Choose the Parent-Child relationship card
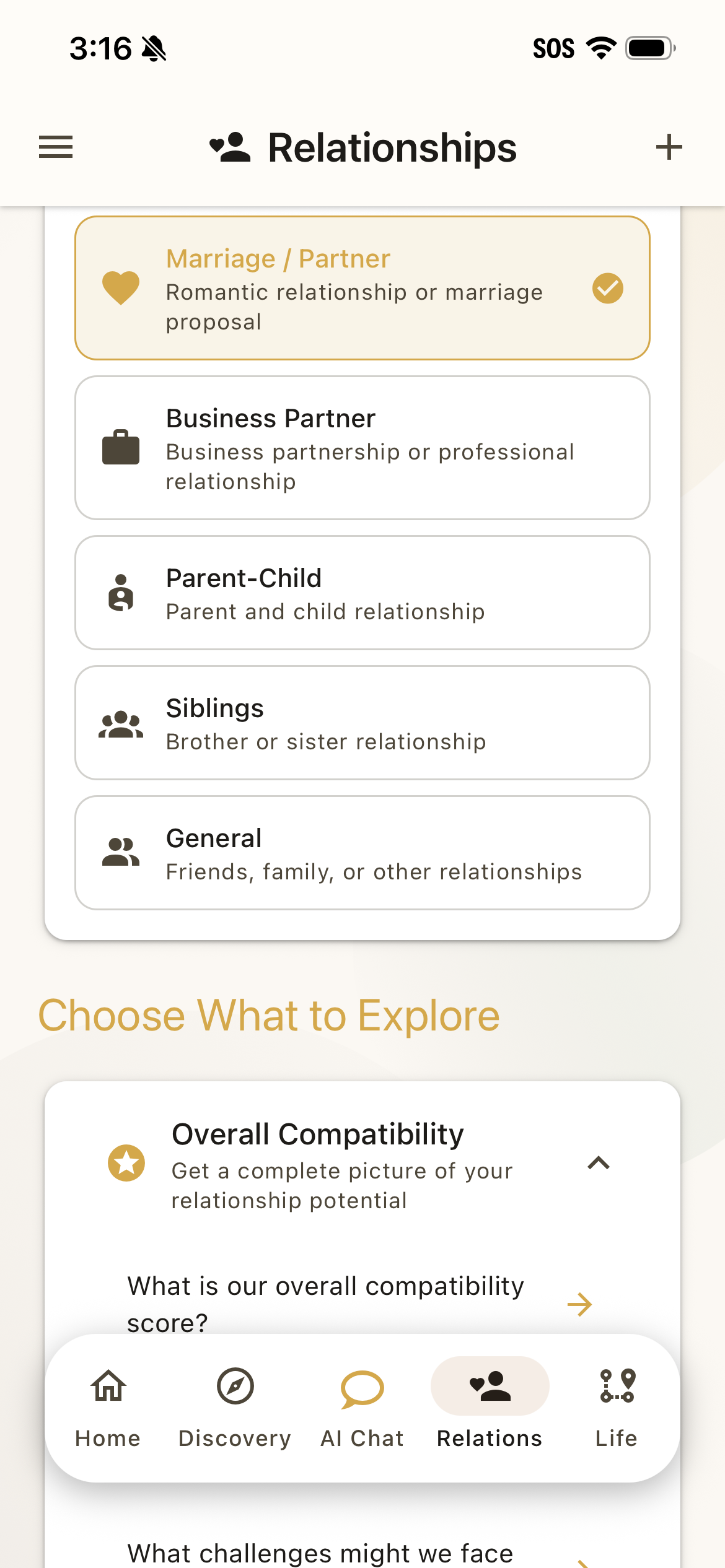The image size is (725, 1568). tap(362, 593)
